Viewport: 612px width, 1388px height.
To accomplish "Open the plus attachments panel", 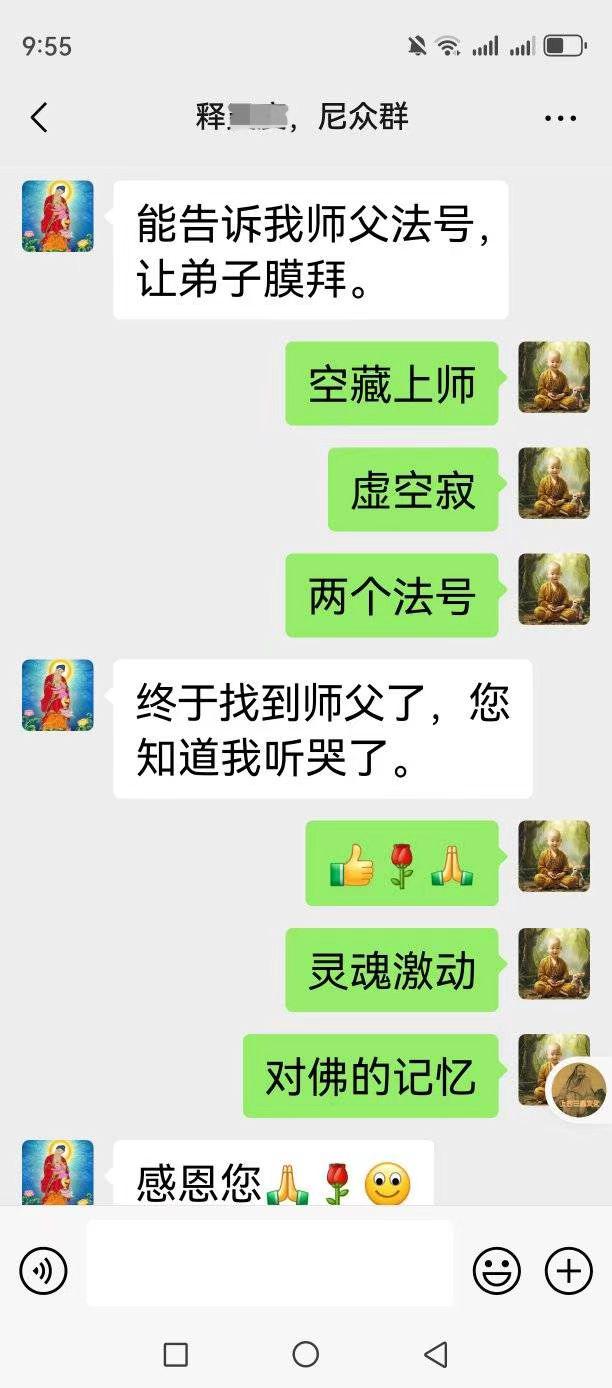I will [x=568, y=1271].
